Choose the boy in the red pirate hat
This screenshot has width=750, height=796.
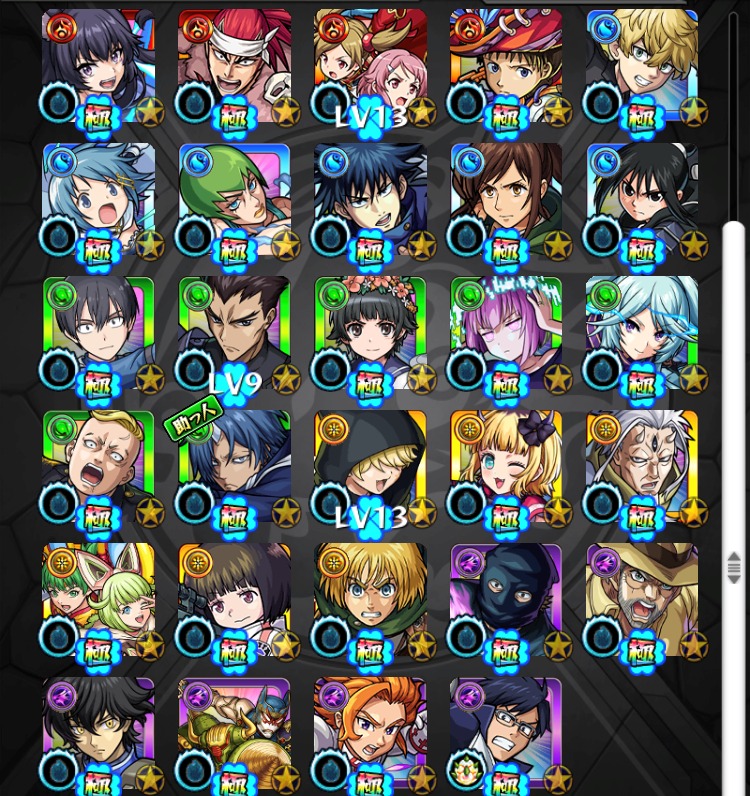pos(506,65)
